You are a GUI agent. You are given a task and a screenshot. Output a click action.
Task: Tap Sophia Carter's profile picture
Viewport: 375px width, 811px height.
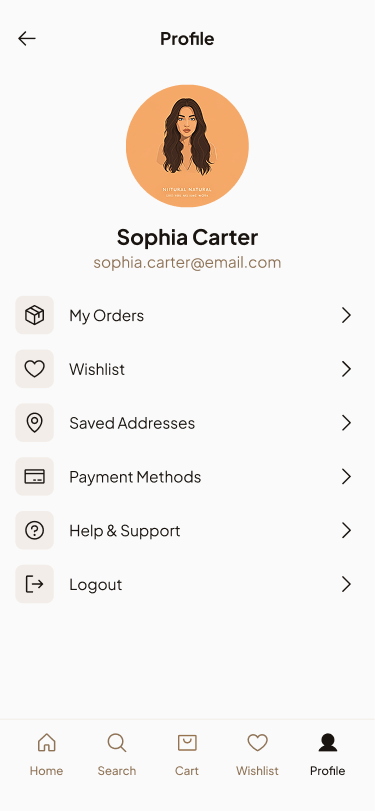[187, 146]
